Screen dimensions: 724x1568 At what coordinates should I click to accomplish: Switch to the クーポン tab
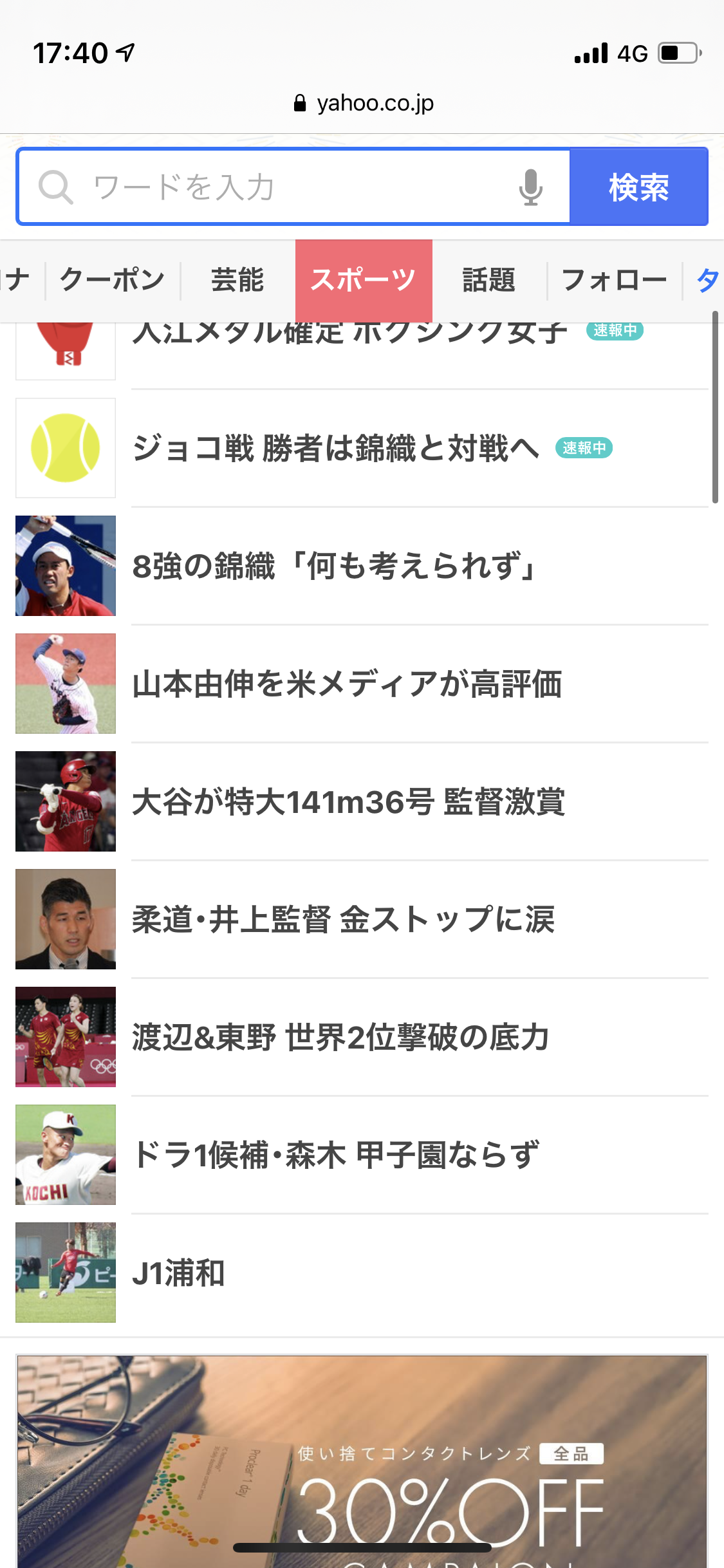pyautogui.click(x=113, y=280)
